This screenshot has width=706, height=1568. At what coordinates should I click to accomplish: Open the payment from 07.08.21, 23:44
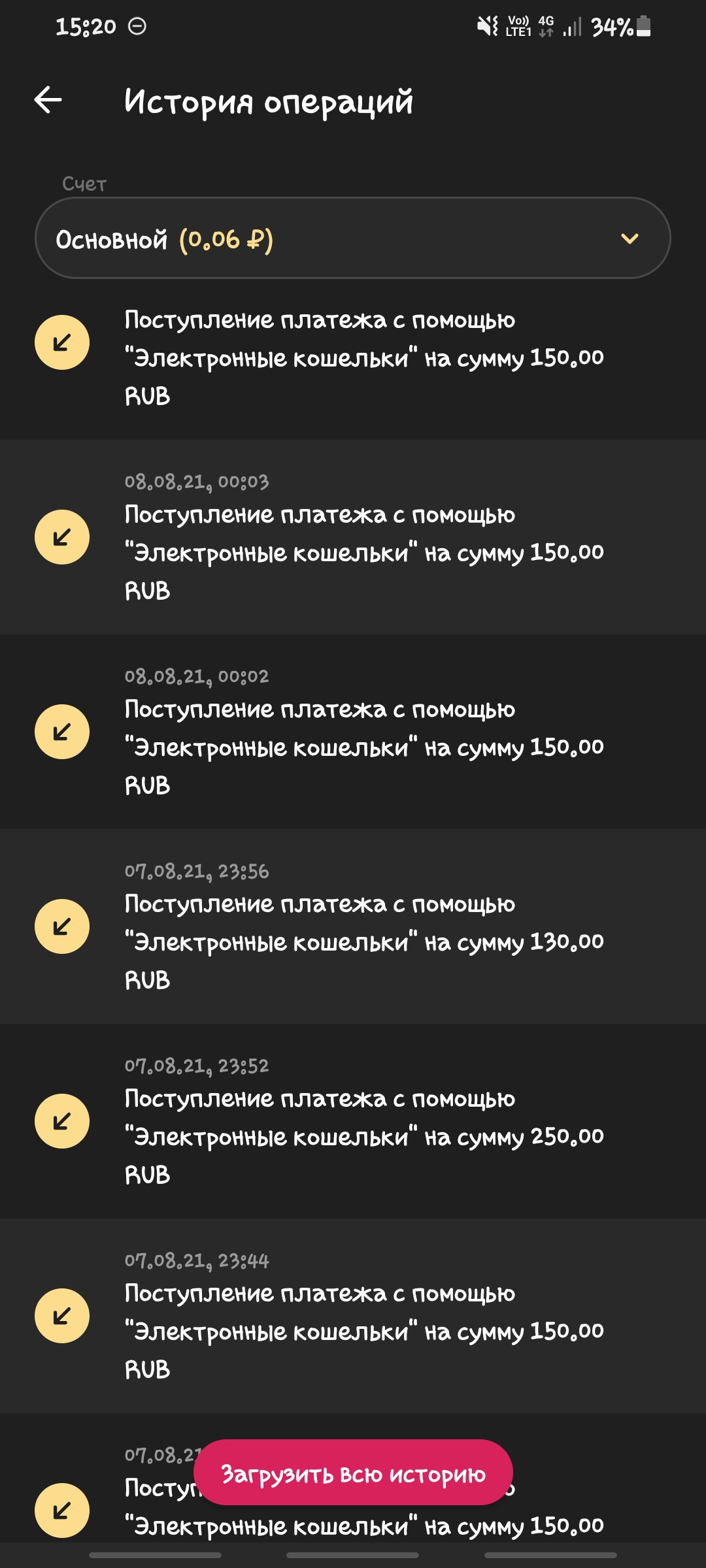point(353,1316)
